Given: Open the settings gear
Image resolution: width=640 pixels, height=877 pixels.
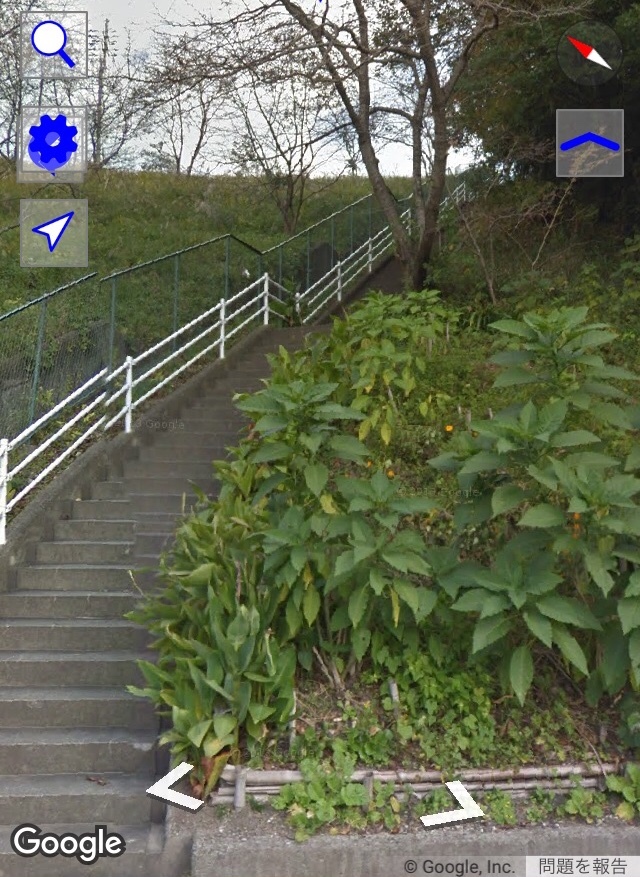Looking at the screenshot, I should point(53,143).
